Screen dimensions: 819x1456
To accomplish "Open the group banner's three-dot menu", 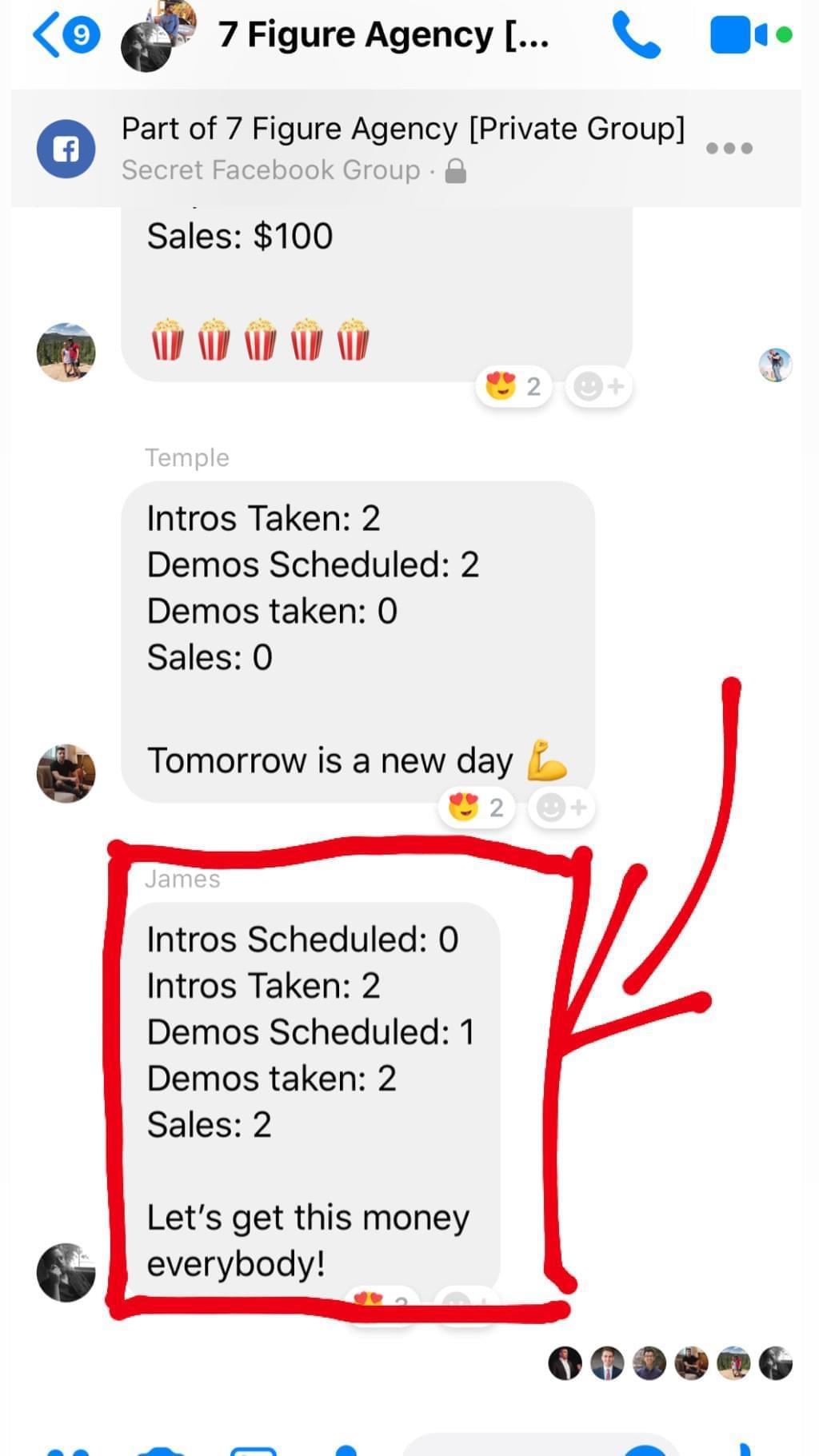I will pyautogui.click(x=729, y=148).
